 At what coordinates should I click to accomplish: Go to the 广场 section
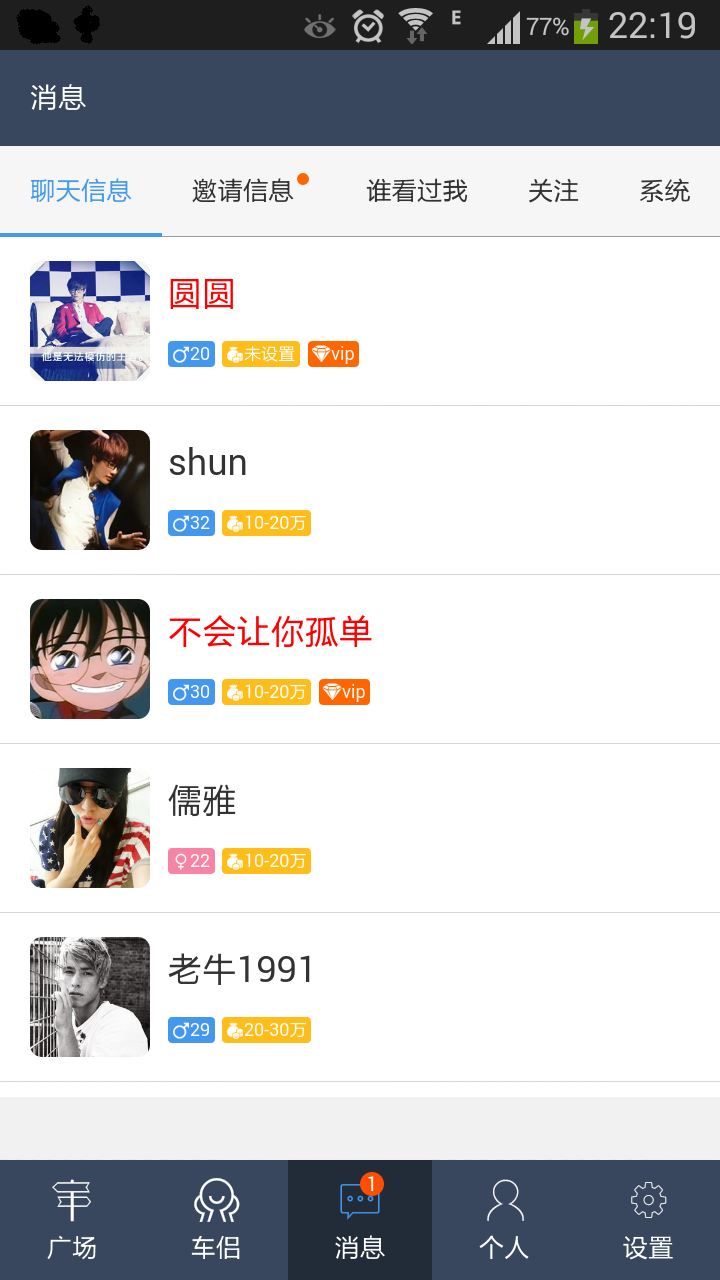click(x=72, y=1220)
